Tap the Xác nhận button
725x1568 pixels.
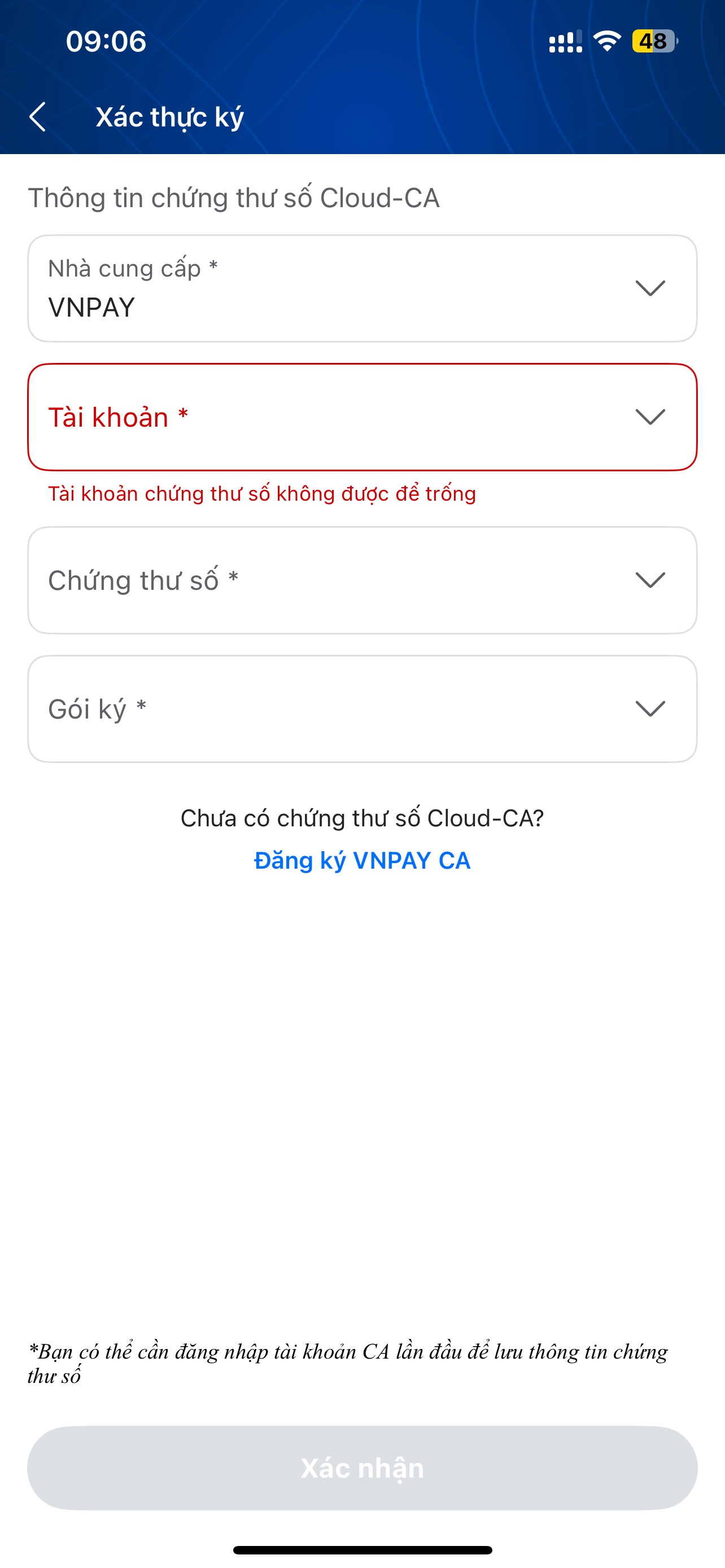(x=362, y=1468)
